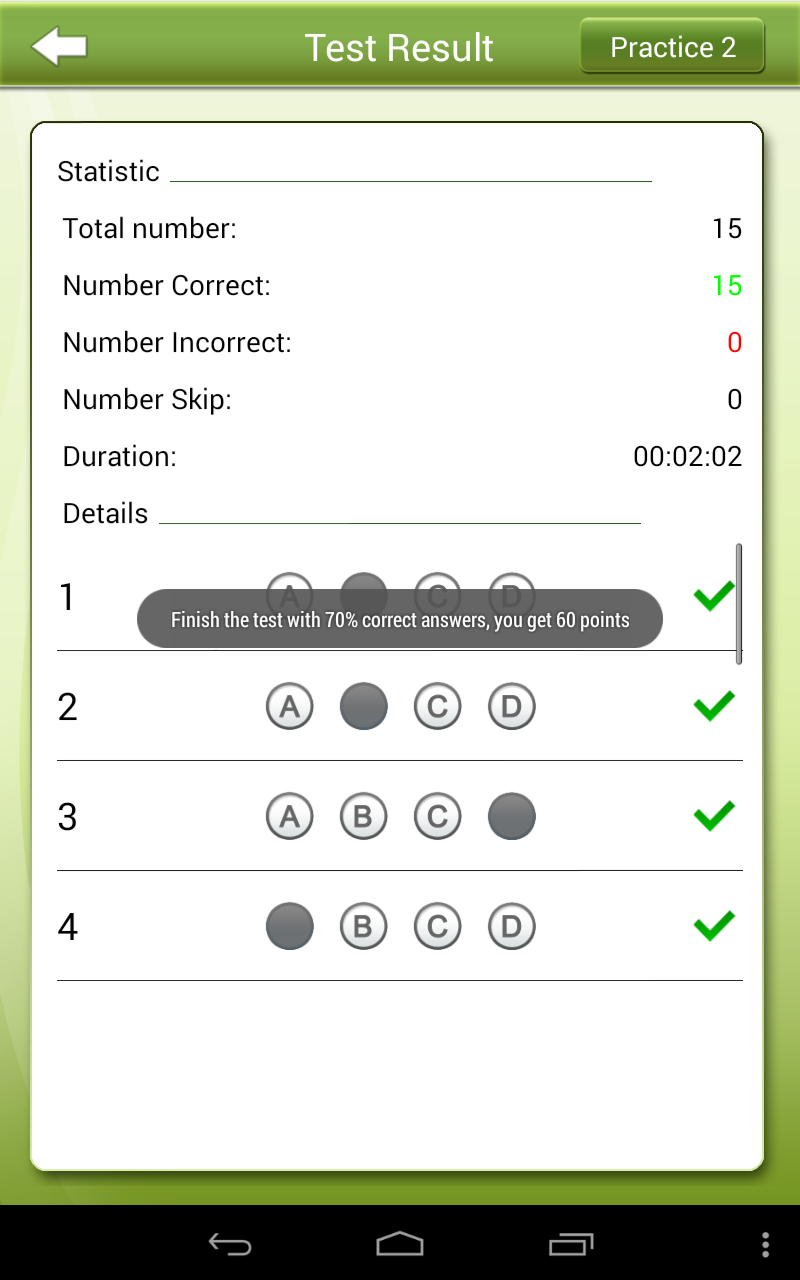Viewport: 800px width, 1280px height.
Task: Tap the Practice 2 button
Action: pyautogui.click(x=671, y=46)
